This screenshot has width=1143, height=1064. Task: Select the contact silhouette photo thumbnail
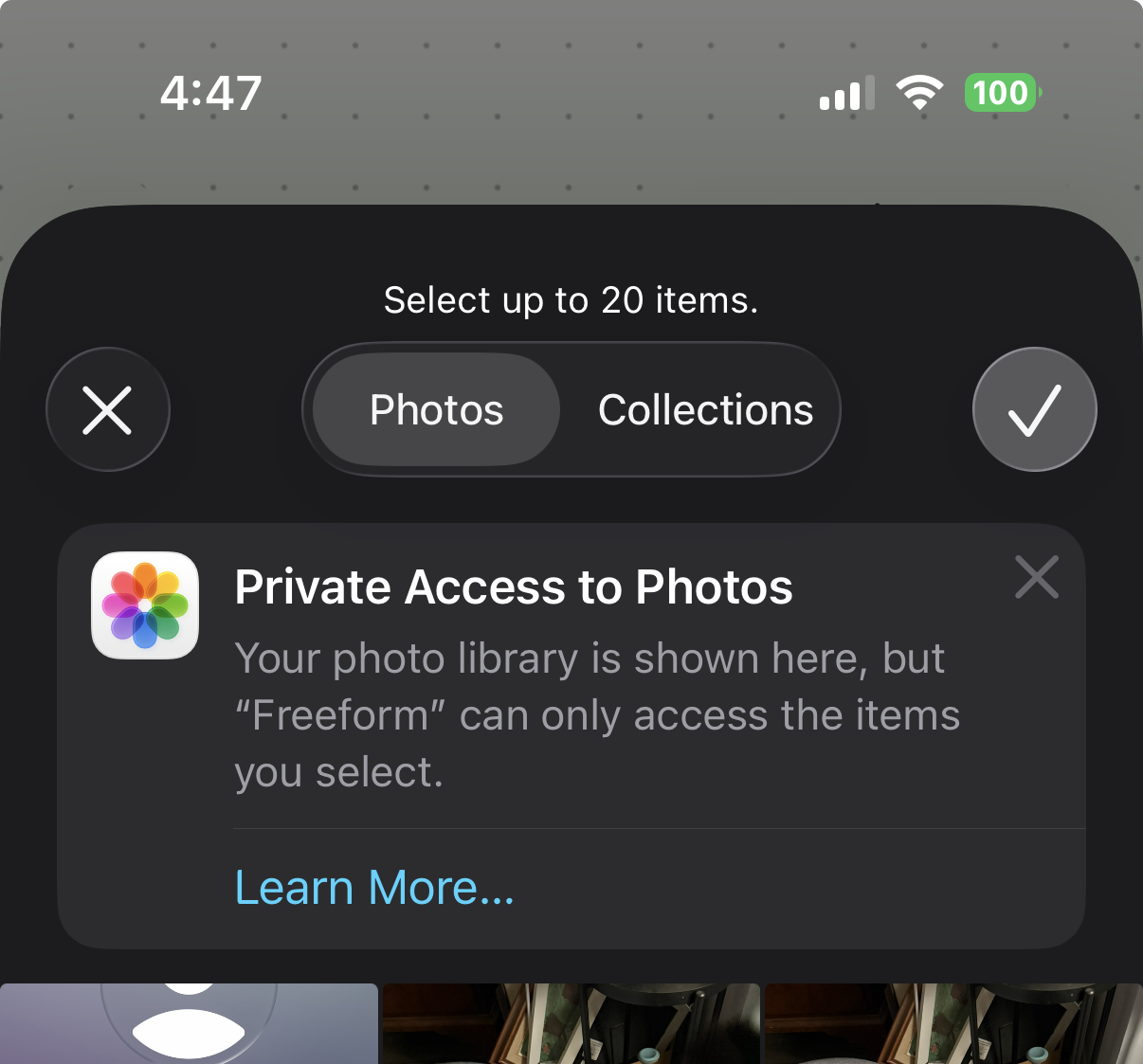pyautogui.click(x=189, y=1023)
